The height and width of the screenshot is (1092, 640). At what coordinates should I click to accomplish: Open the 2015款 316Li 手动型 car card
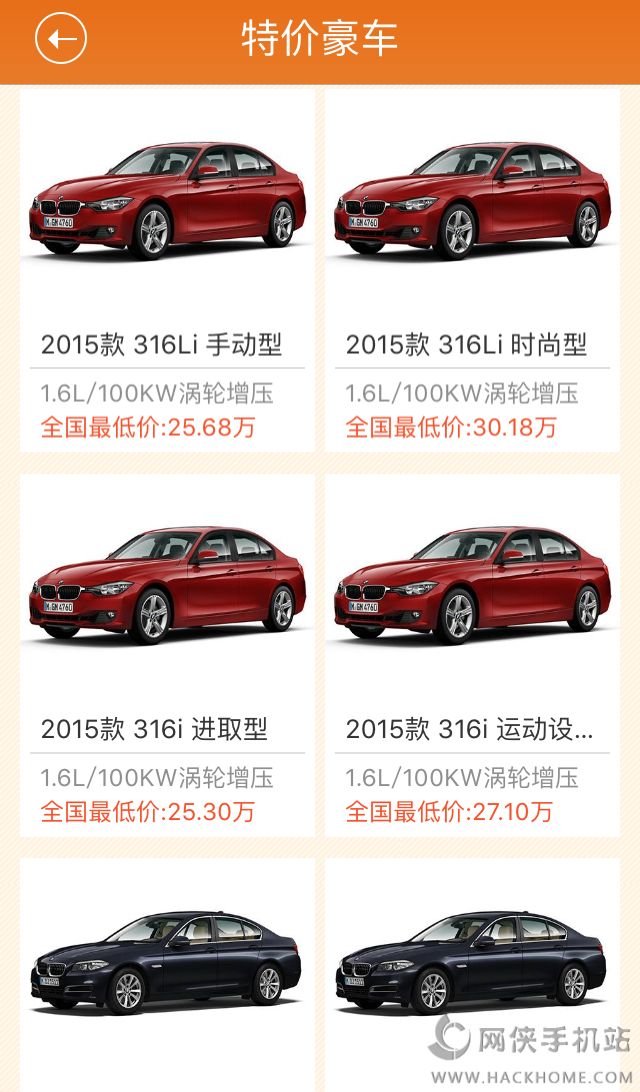click(167, 271)
